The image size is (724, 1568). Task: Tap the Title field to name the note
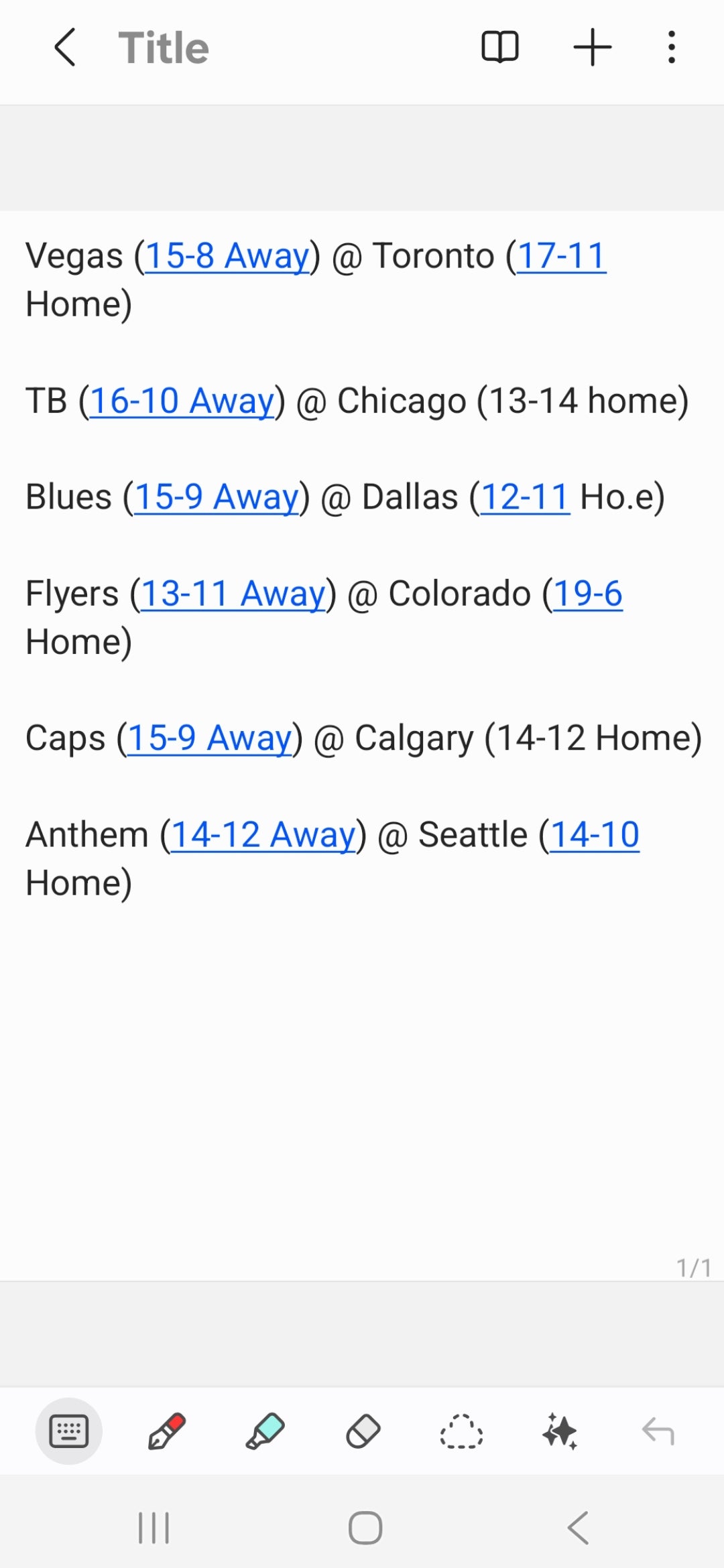[164, 48]
